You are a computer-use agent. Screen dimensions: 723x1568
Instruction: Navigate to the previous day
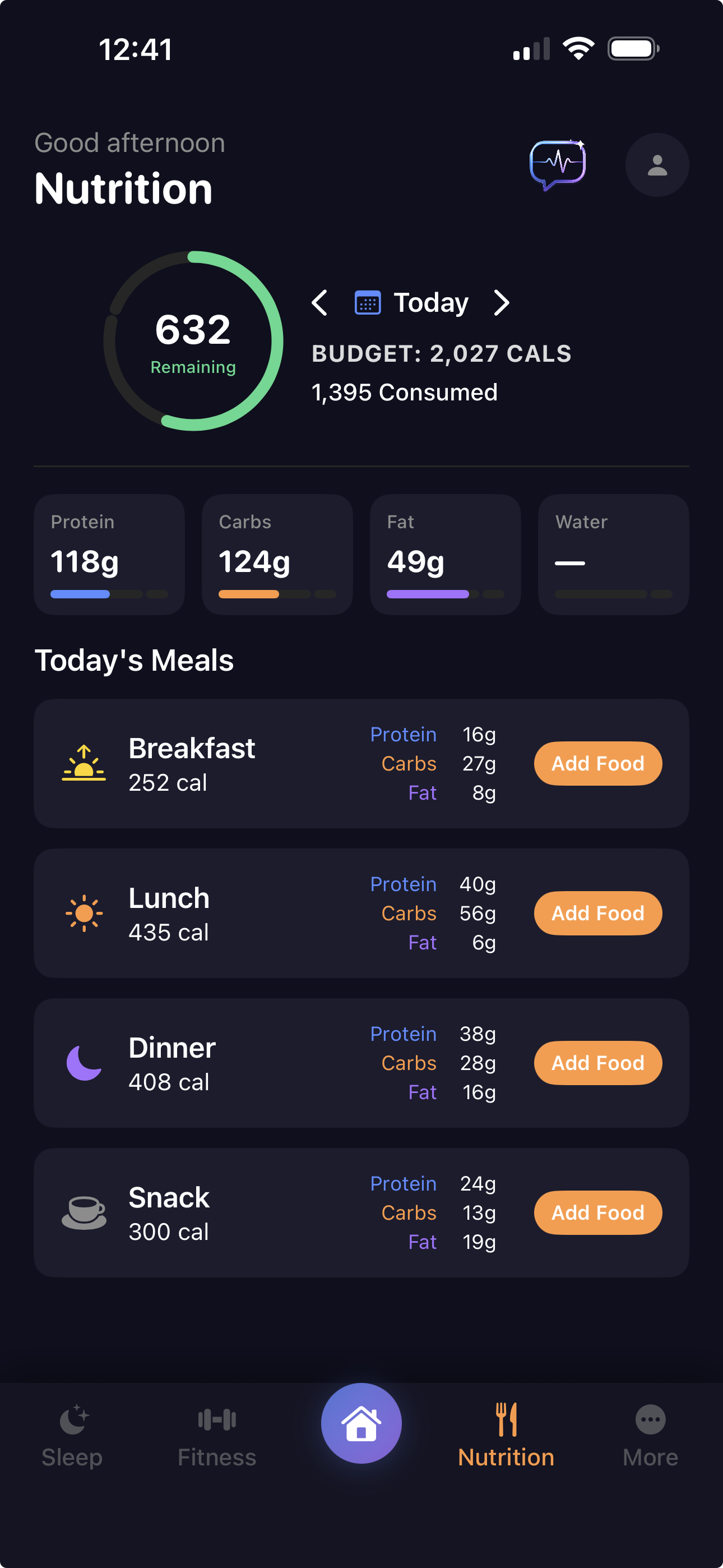coord(321,302)
